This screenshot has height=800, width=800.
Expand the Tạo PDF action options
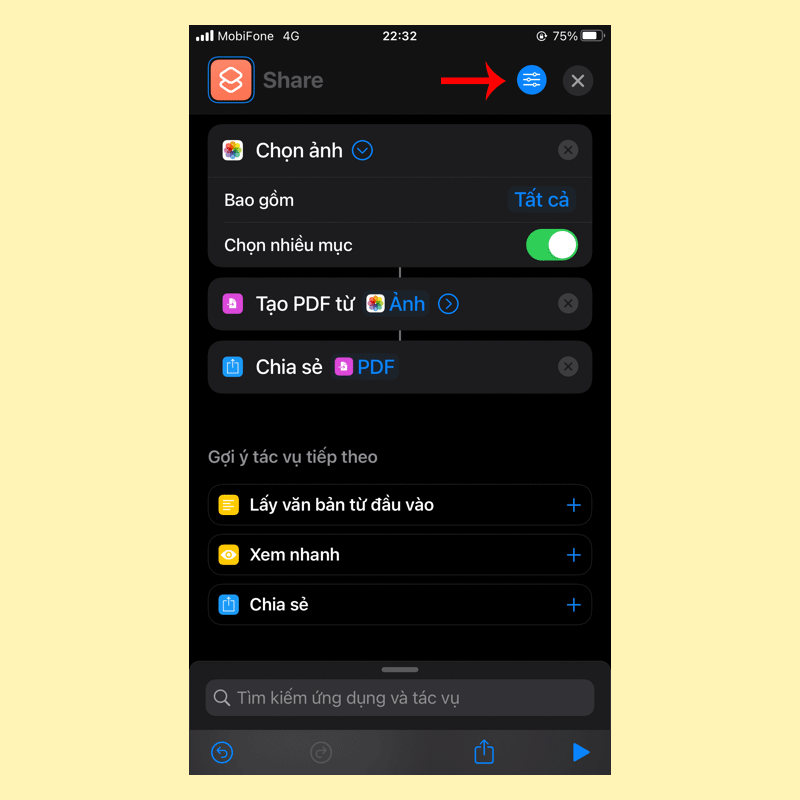click(x=448, y=304)
